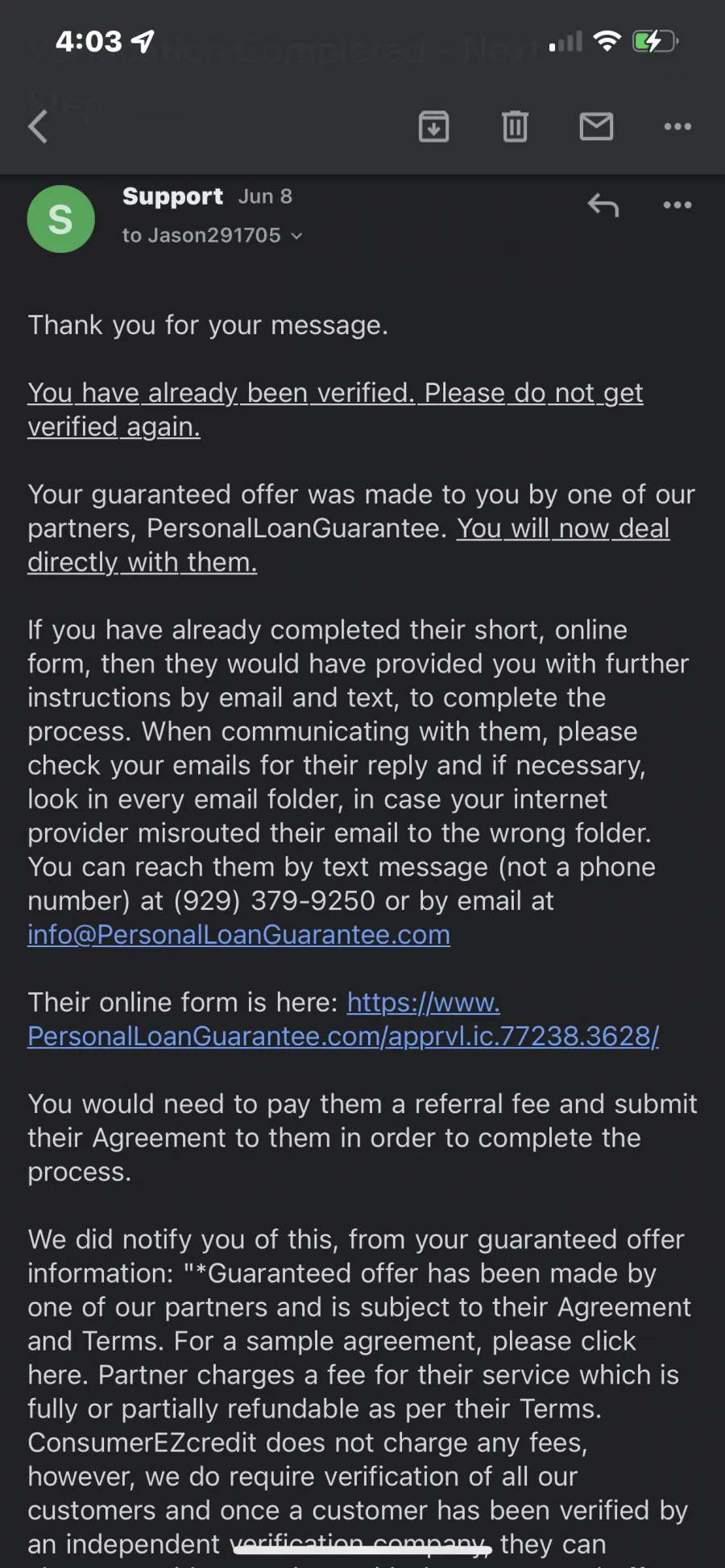Go back to the inbox
The image size is (725, 1568).
click(x=38, y=126)
